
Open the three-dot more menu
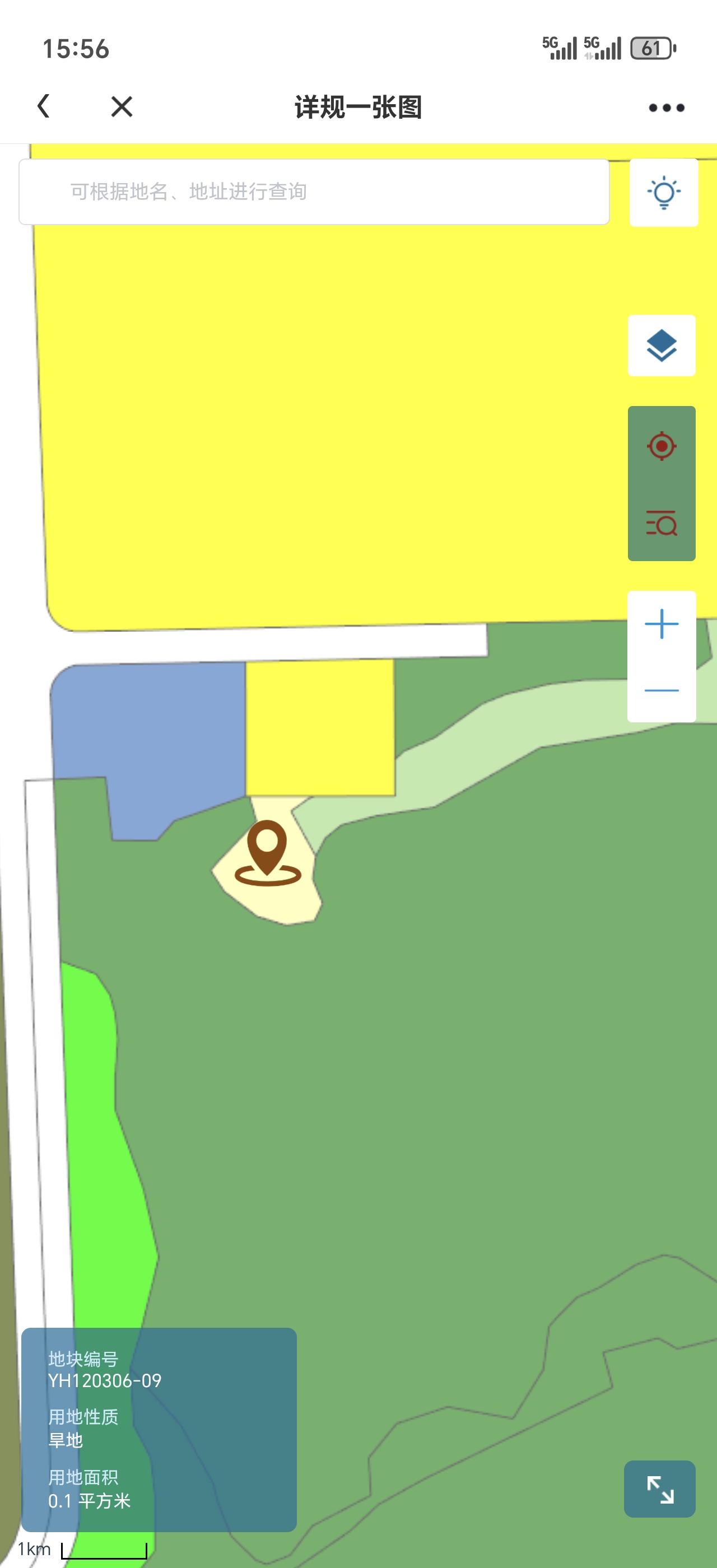666,108
